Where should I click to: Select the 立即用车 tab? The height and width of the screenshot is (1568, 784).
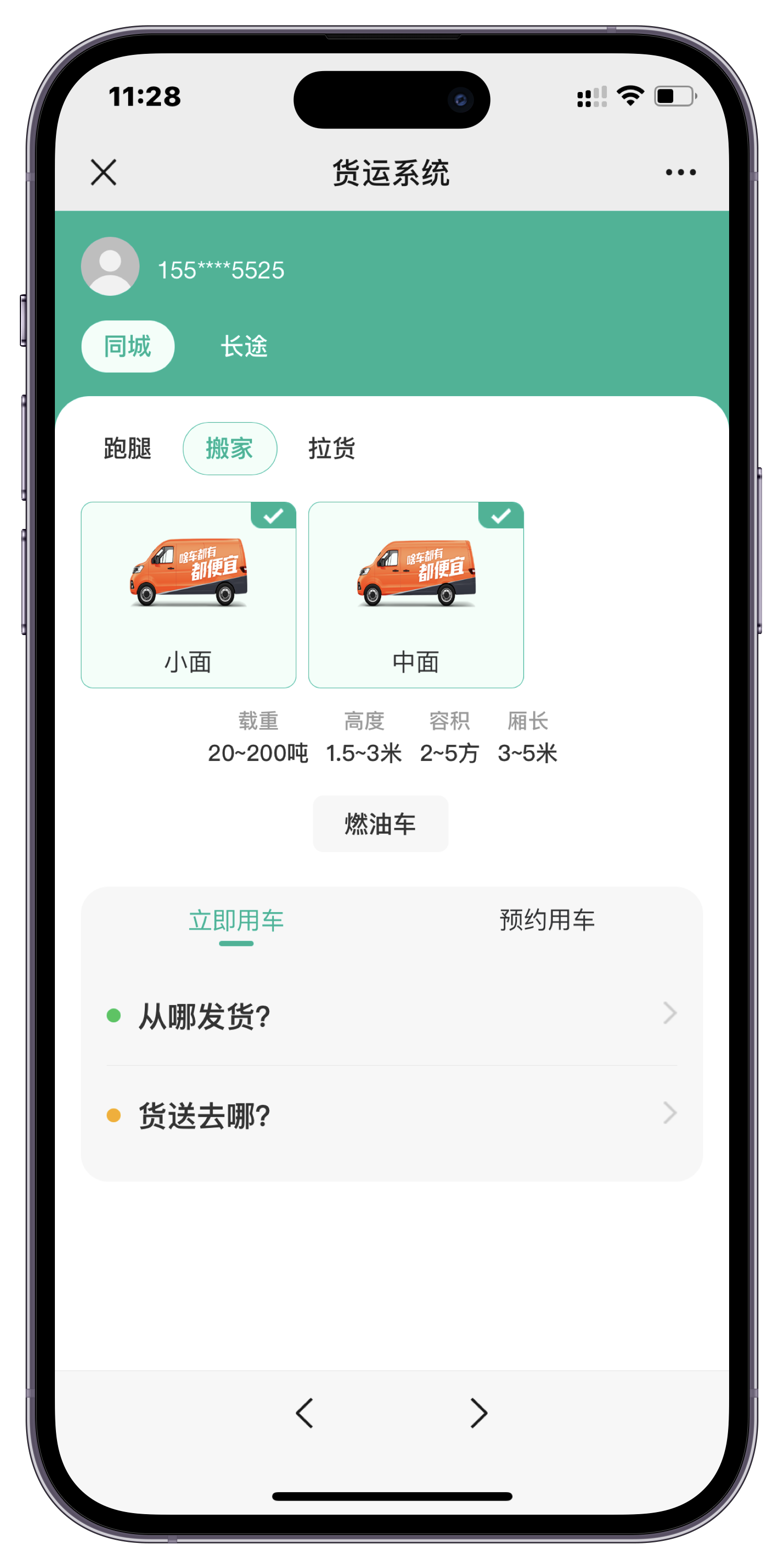point(236,920)
